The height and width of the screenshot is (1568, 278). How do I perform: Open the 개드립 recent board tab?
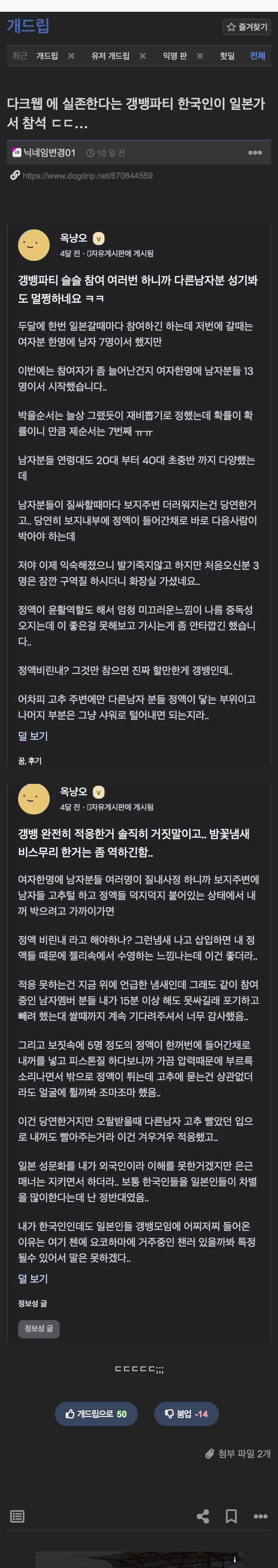click(47, 56)
